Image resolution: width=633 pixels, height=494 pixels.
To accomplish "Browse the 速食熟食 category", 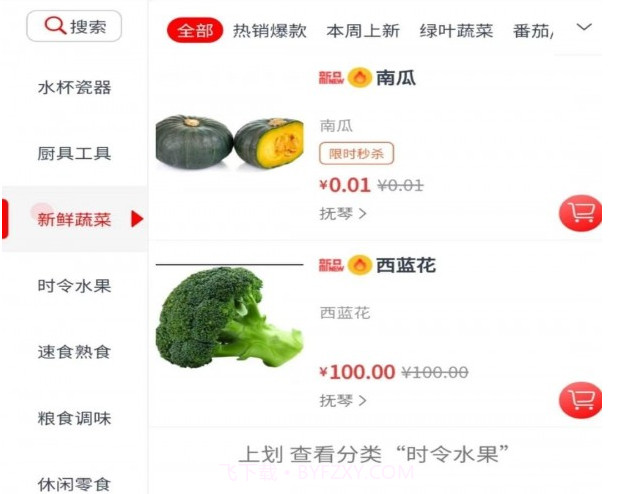I will [x=74, y=352].
